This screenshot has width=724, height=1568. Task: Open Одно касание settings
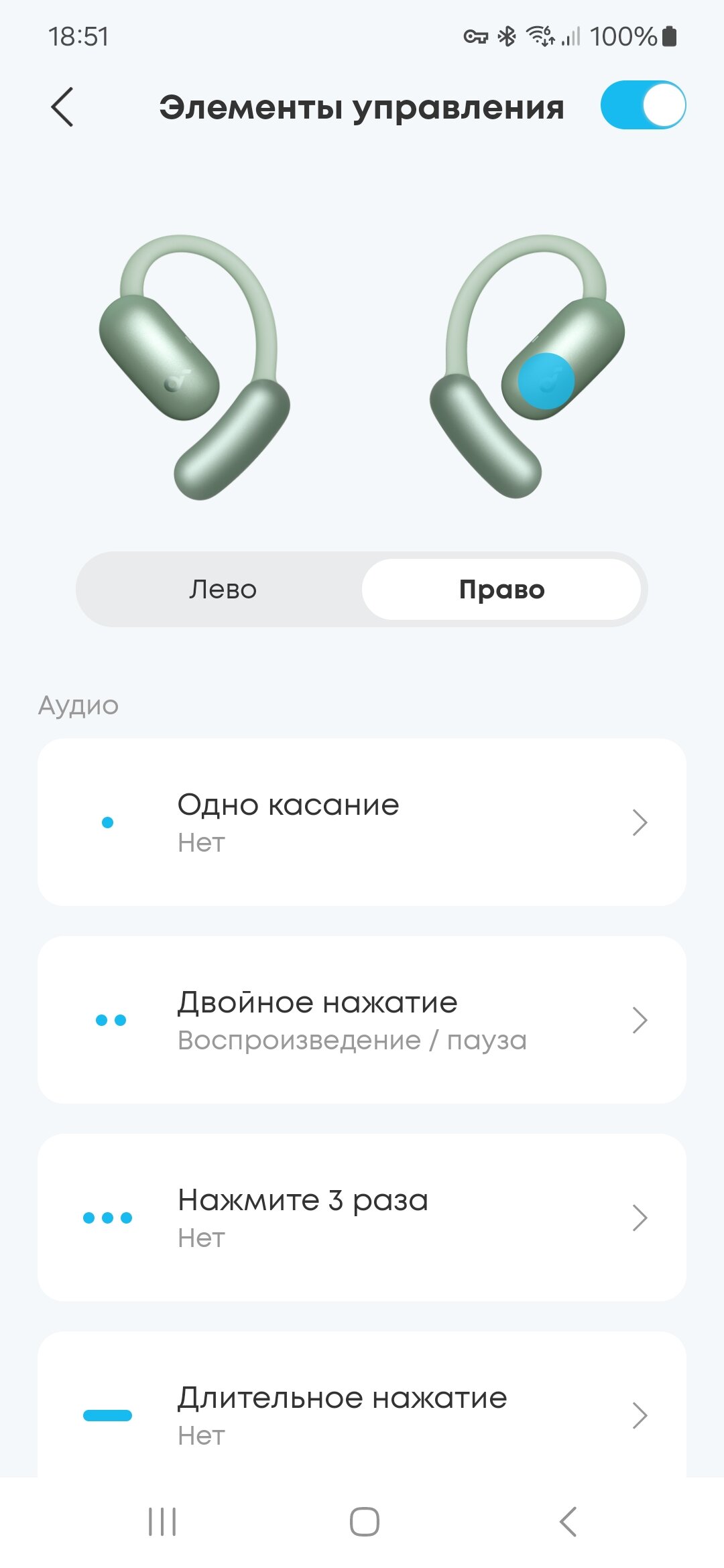(362, 822)
